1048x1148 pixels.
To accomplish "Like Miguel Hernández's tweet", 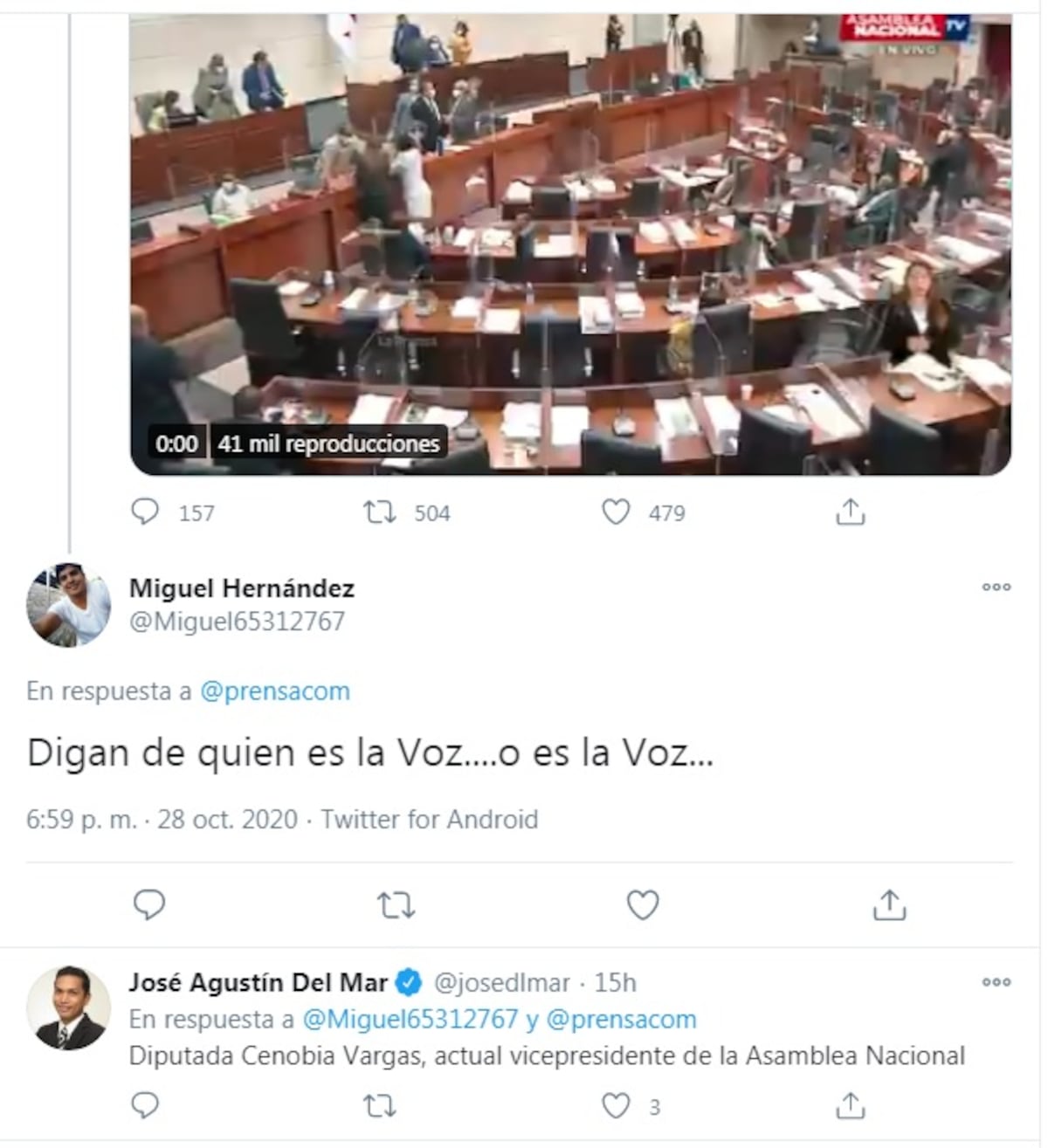I will 642,905.
